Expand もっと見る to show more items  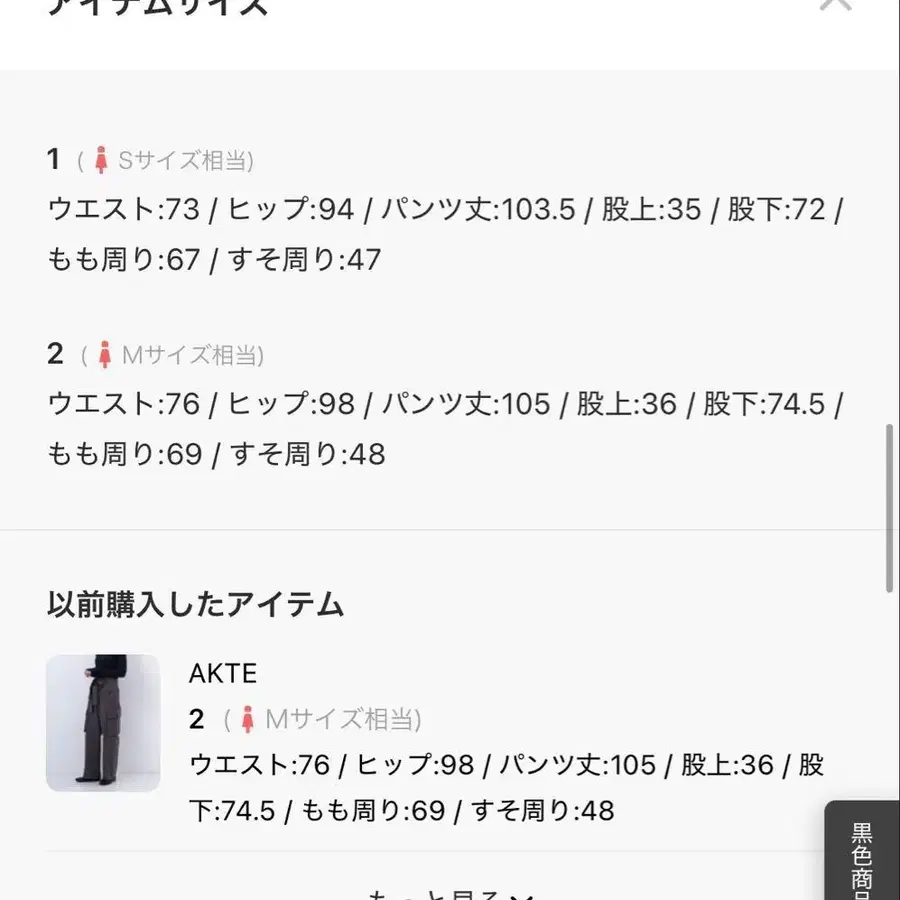point(450,893)
